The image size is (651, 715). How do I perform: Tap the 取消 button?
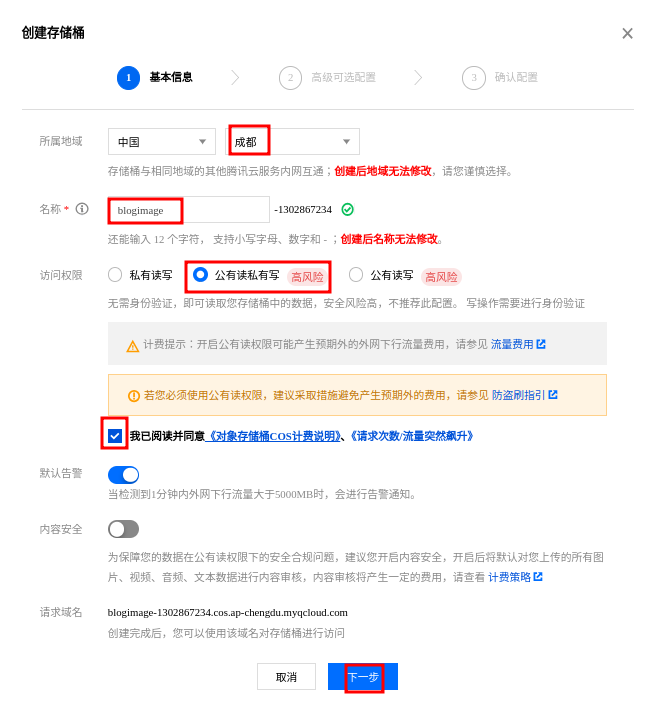pyautogui.click(x=286, y=677)
